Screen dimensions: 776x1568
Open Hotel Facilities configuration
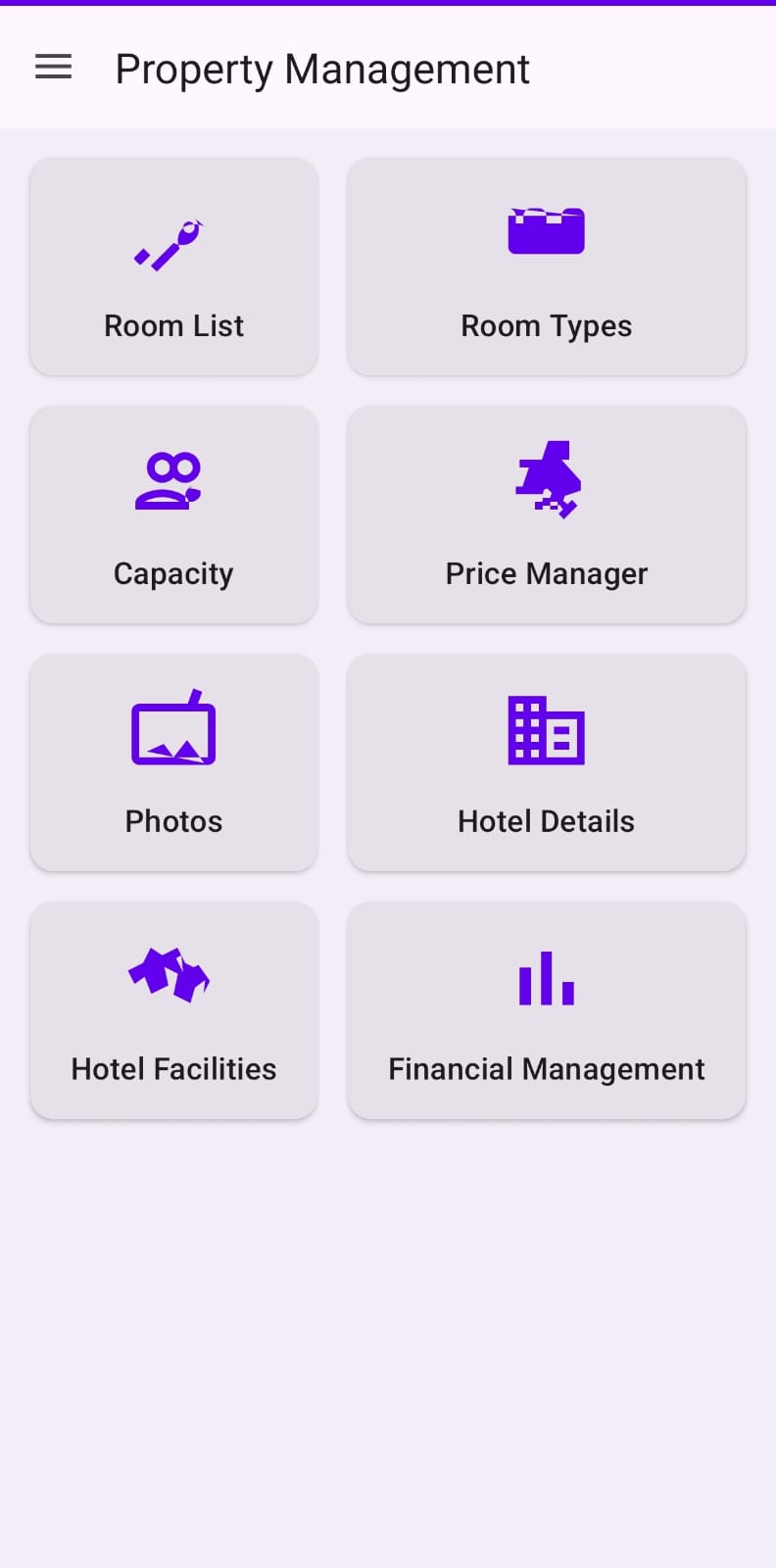174,1010
